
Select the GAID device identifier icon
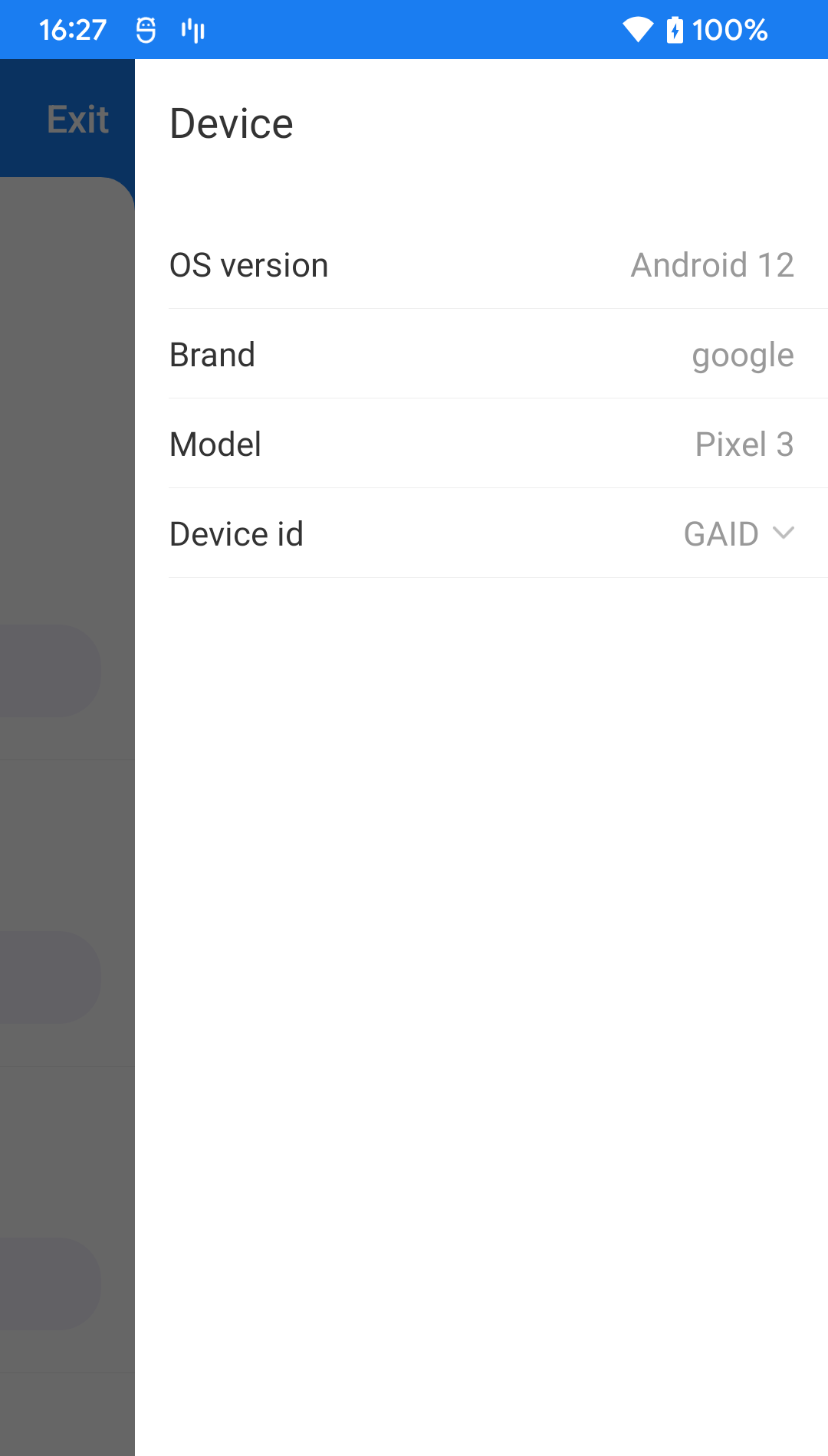click(x=783, y=533)
